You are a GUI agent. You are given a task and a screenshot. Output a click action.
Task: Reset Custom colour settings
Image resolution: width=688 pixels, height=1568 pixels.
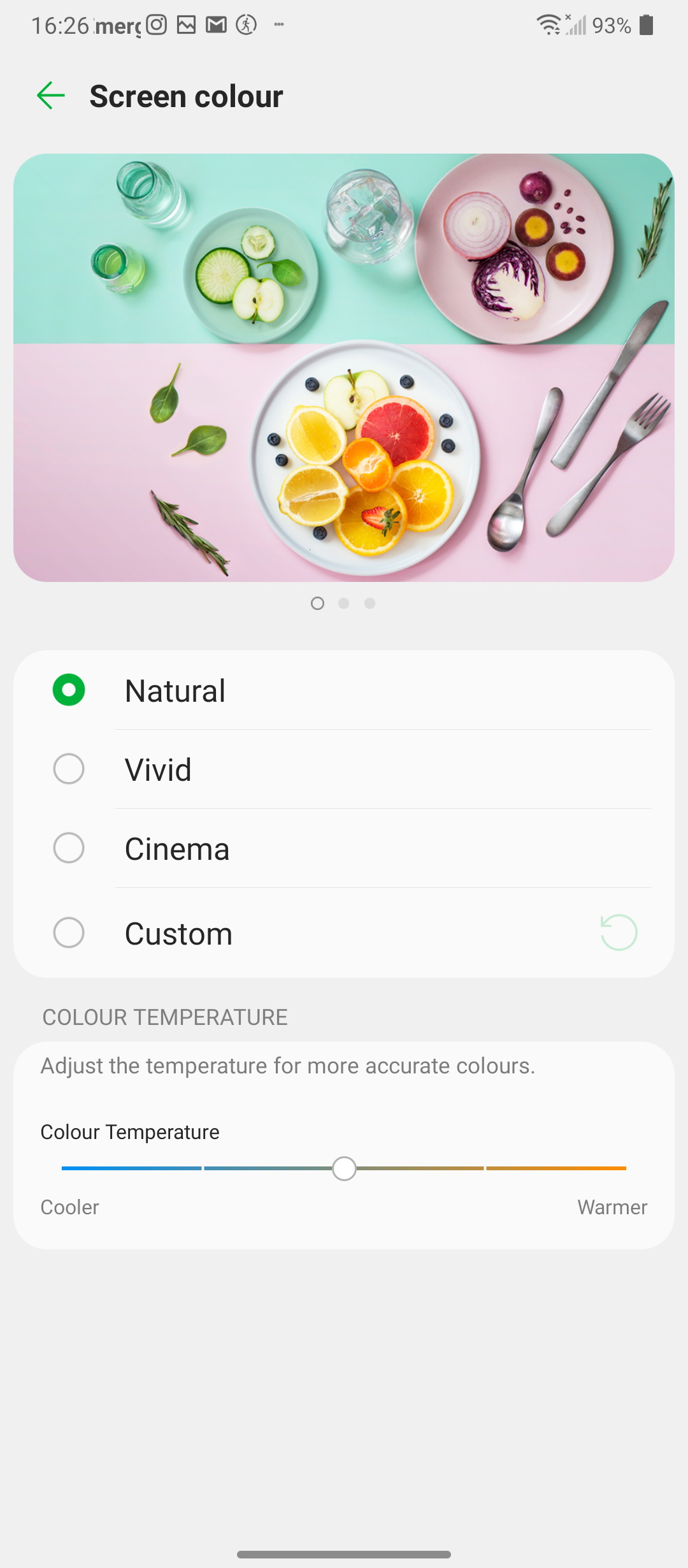[x=619, y=933]
